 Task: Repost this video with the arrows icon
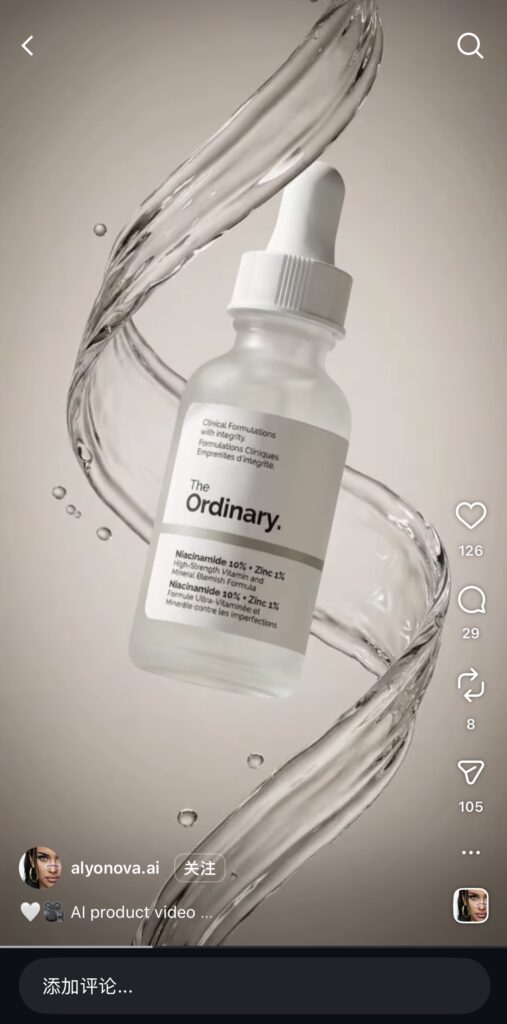[x=470, y=686]
